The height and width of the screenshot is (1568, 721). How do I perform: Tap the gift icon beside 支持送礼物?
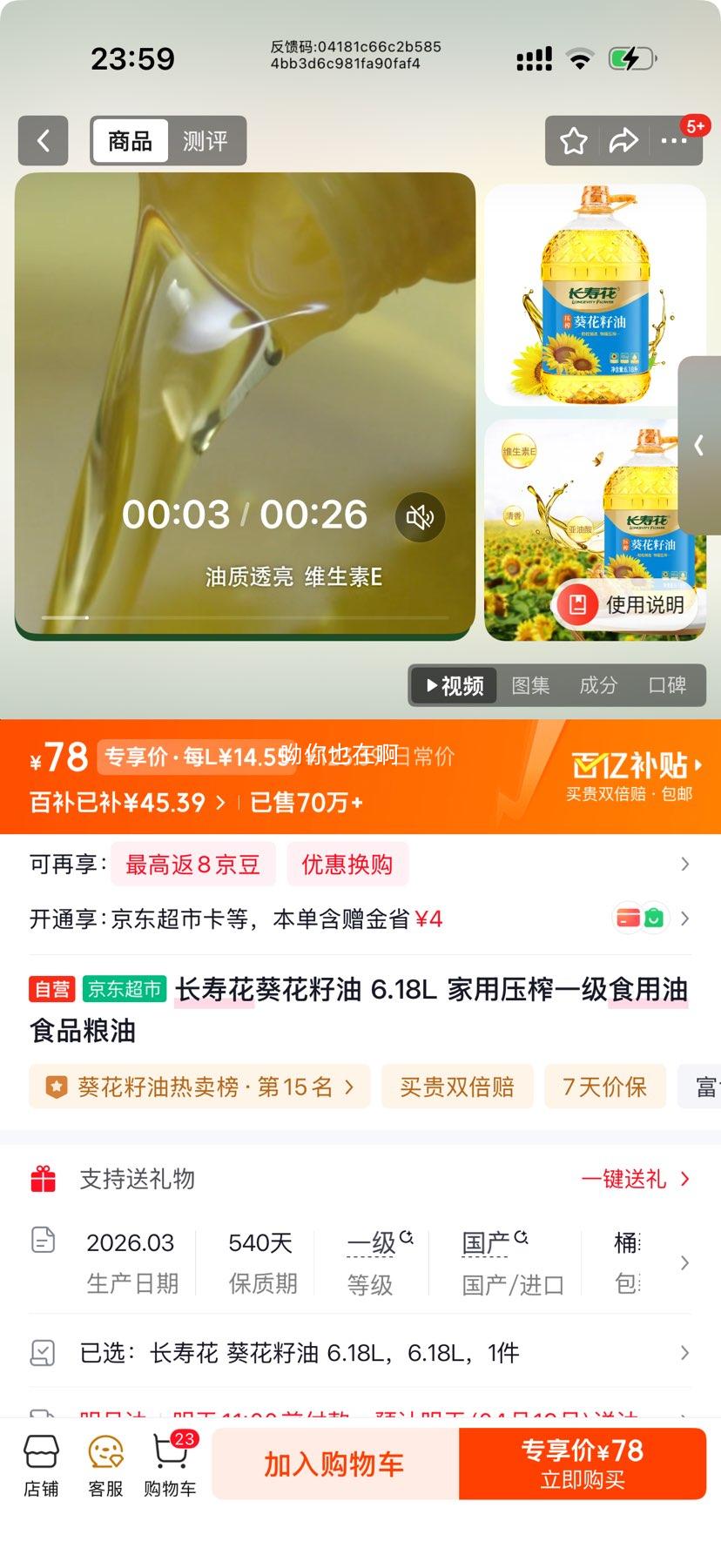(44, 1180)
